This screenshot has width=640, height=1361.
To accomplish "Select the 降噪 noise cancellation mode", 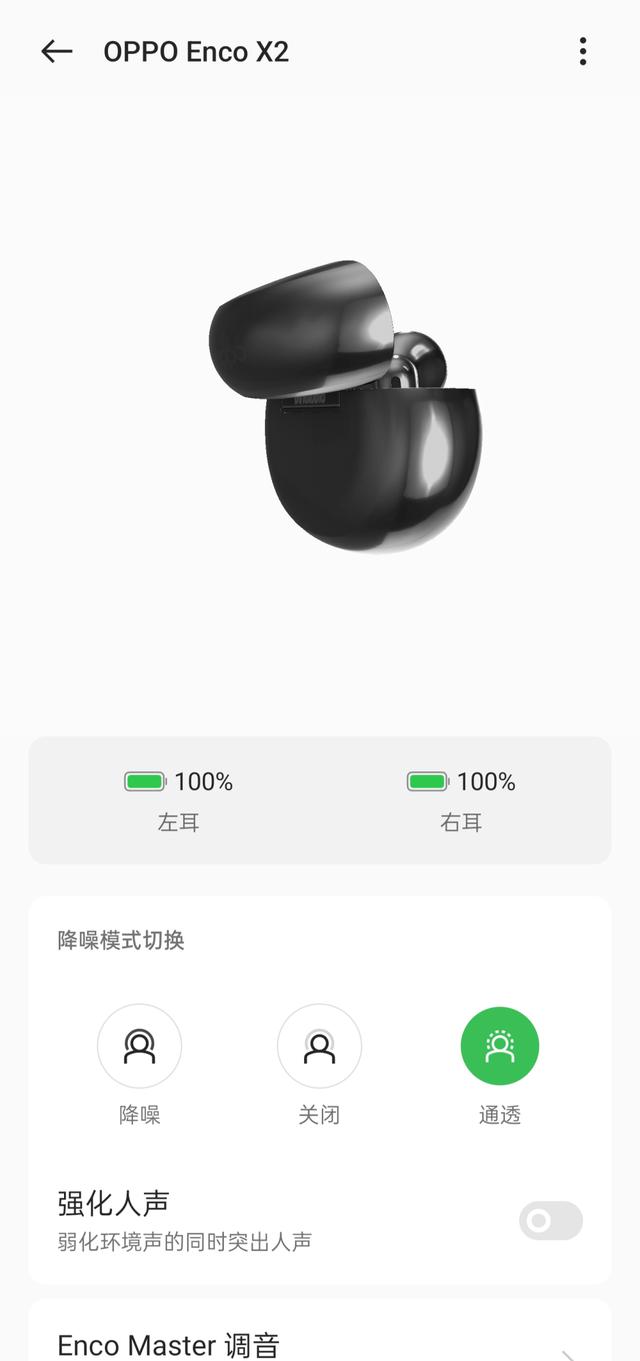I will click(139, 1046).
